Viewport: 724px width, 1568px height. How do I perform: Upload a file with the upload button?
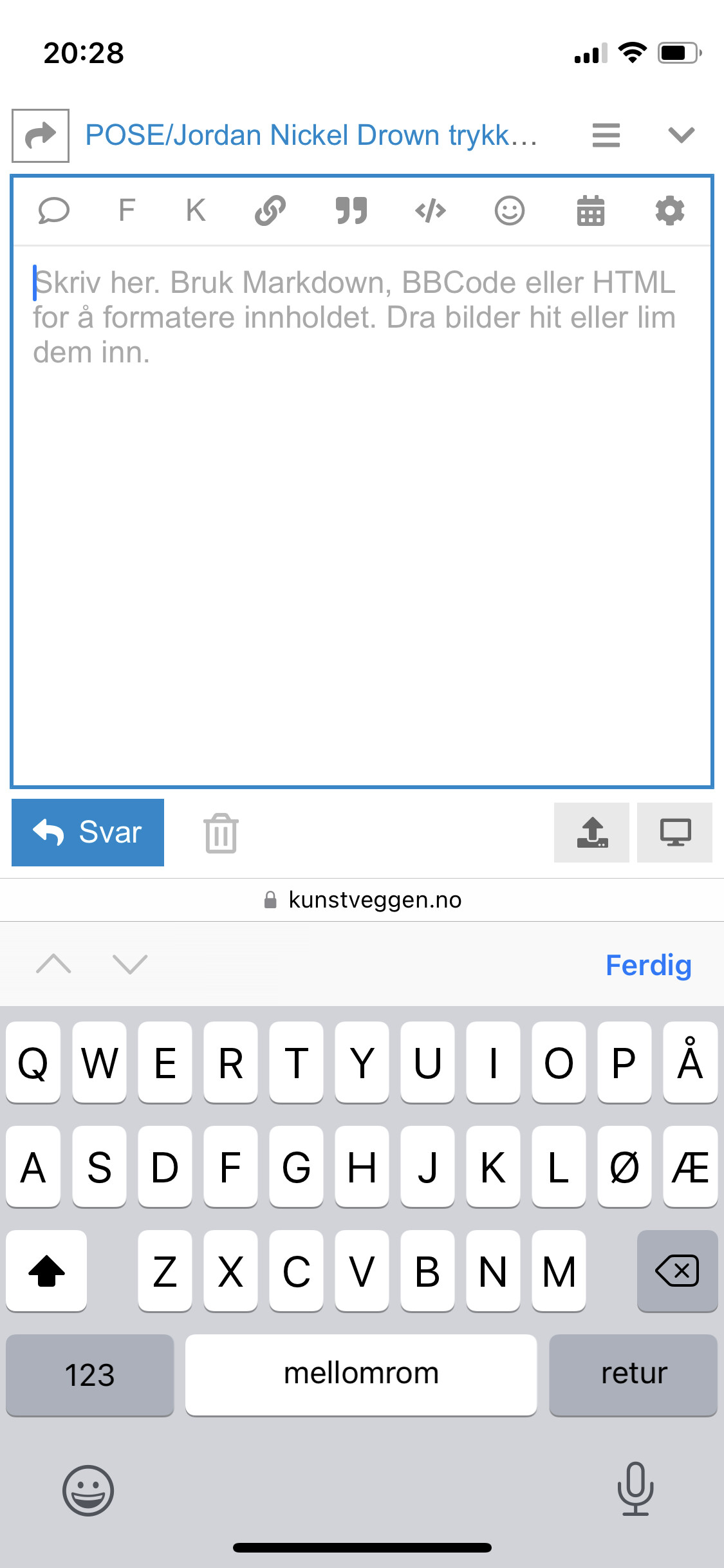coord(591,832)
